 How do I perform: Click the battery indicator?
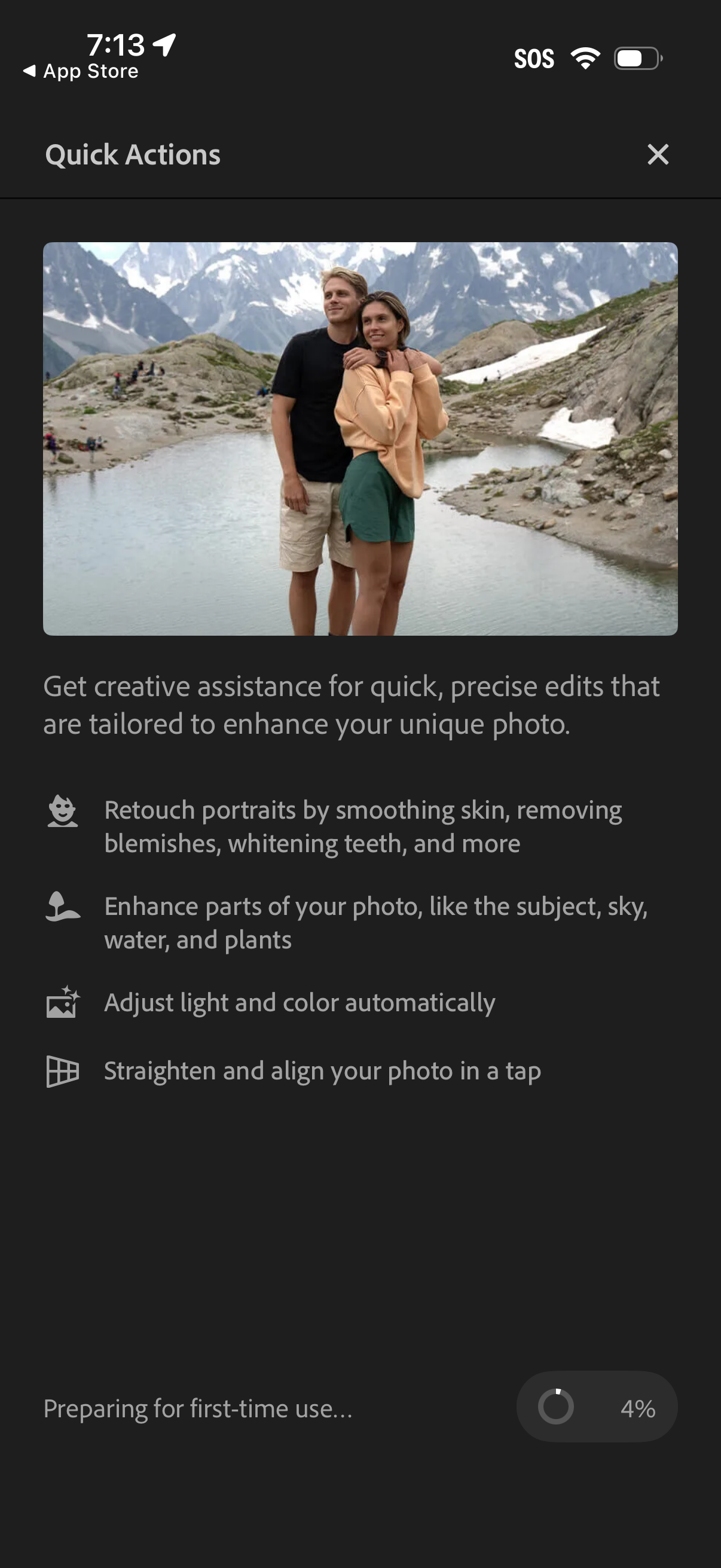point(637,59)
